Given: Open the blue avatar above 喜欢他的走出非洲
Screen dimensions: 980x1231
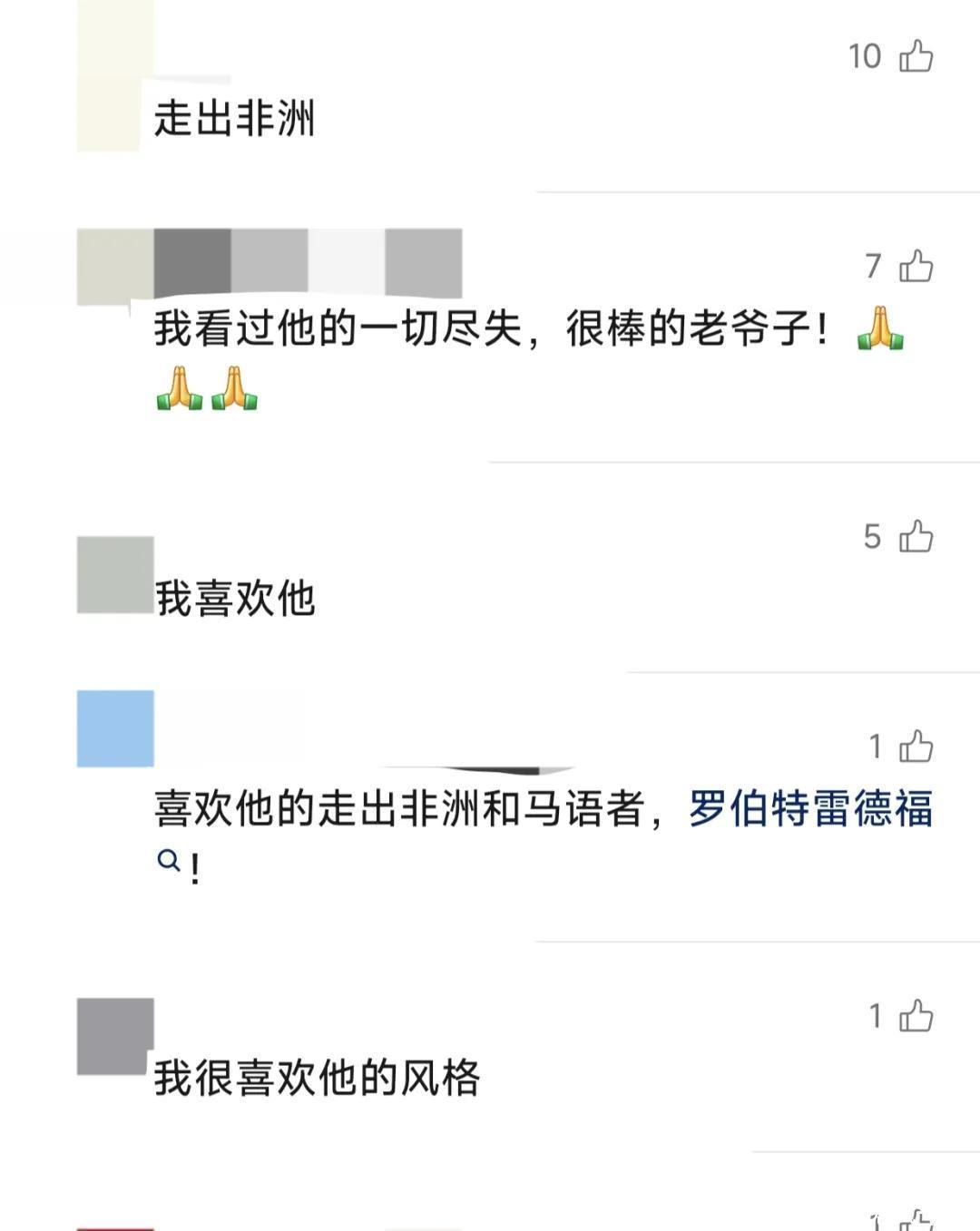Looking at the screenshot, I should point(115,728).
